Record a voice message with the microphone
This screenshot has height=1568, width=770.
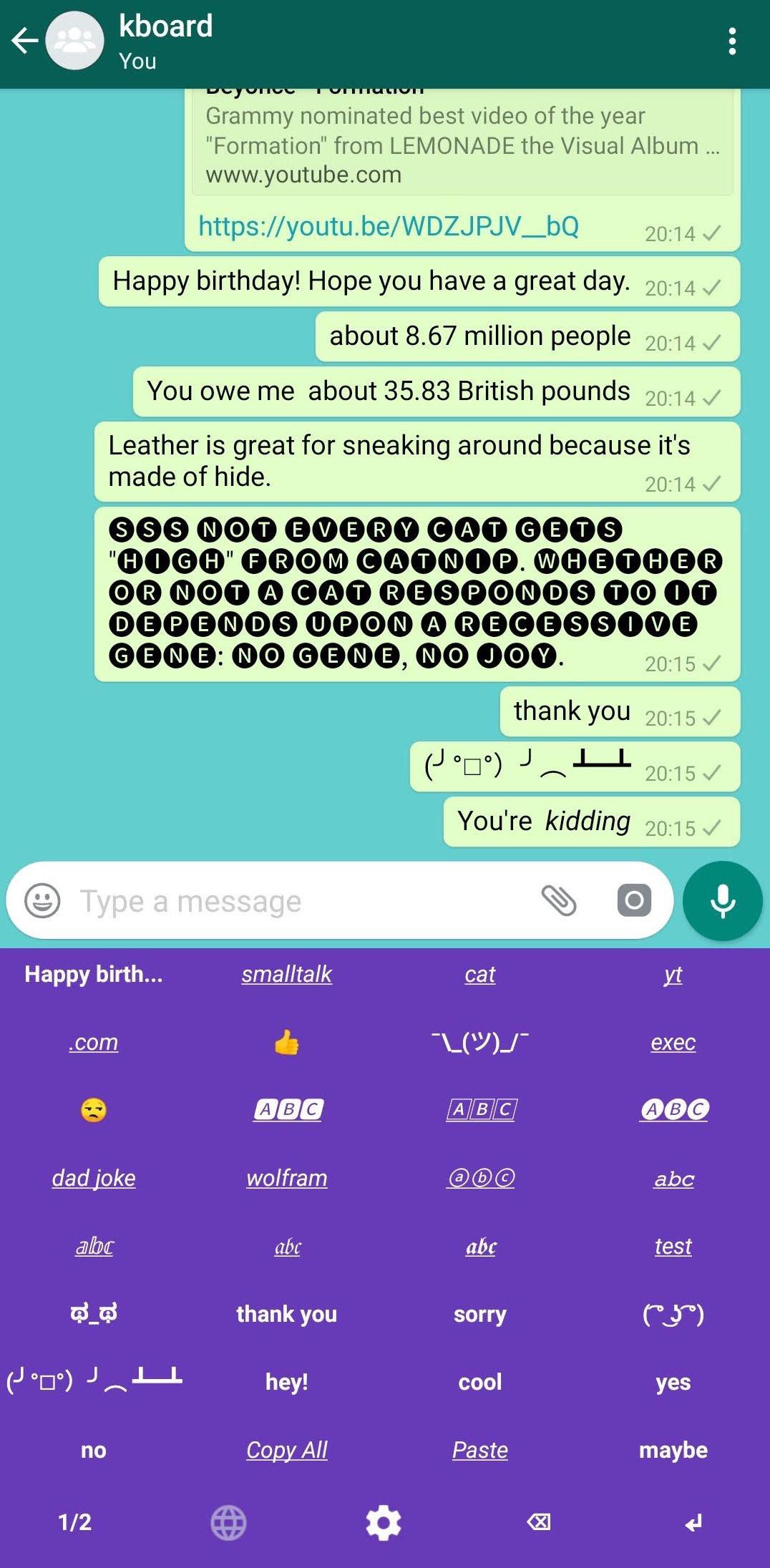pyautogui.click(x=722, y=900)
